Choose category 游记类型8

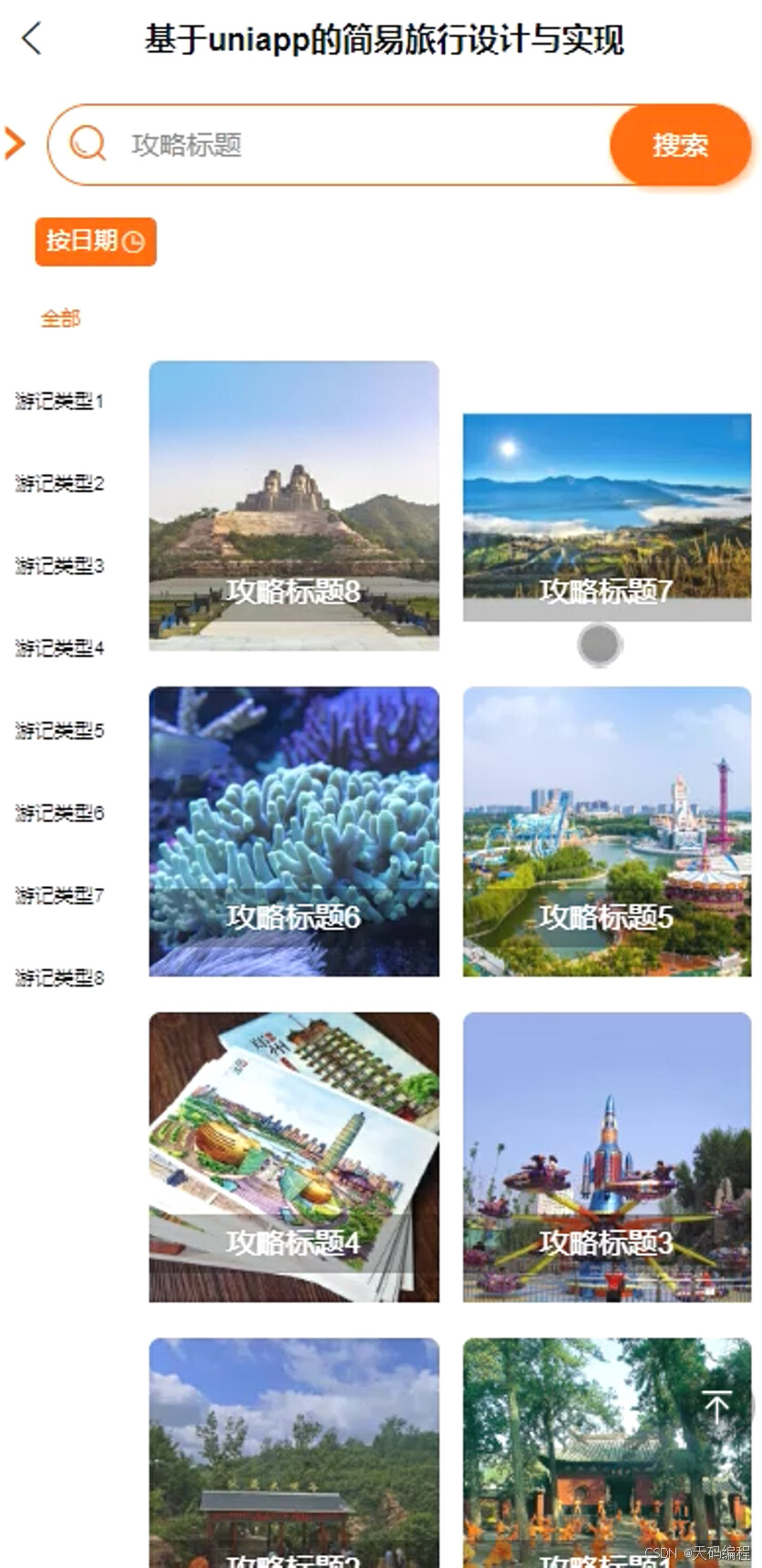(x=59, y=978)
